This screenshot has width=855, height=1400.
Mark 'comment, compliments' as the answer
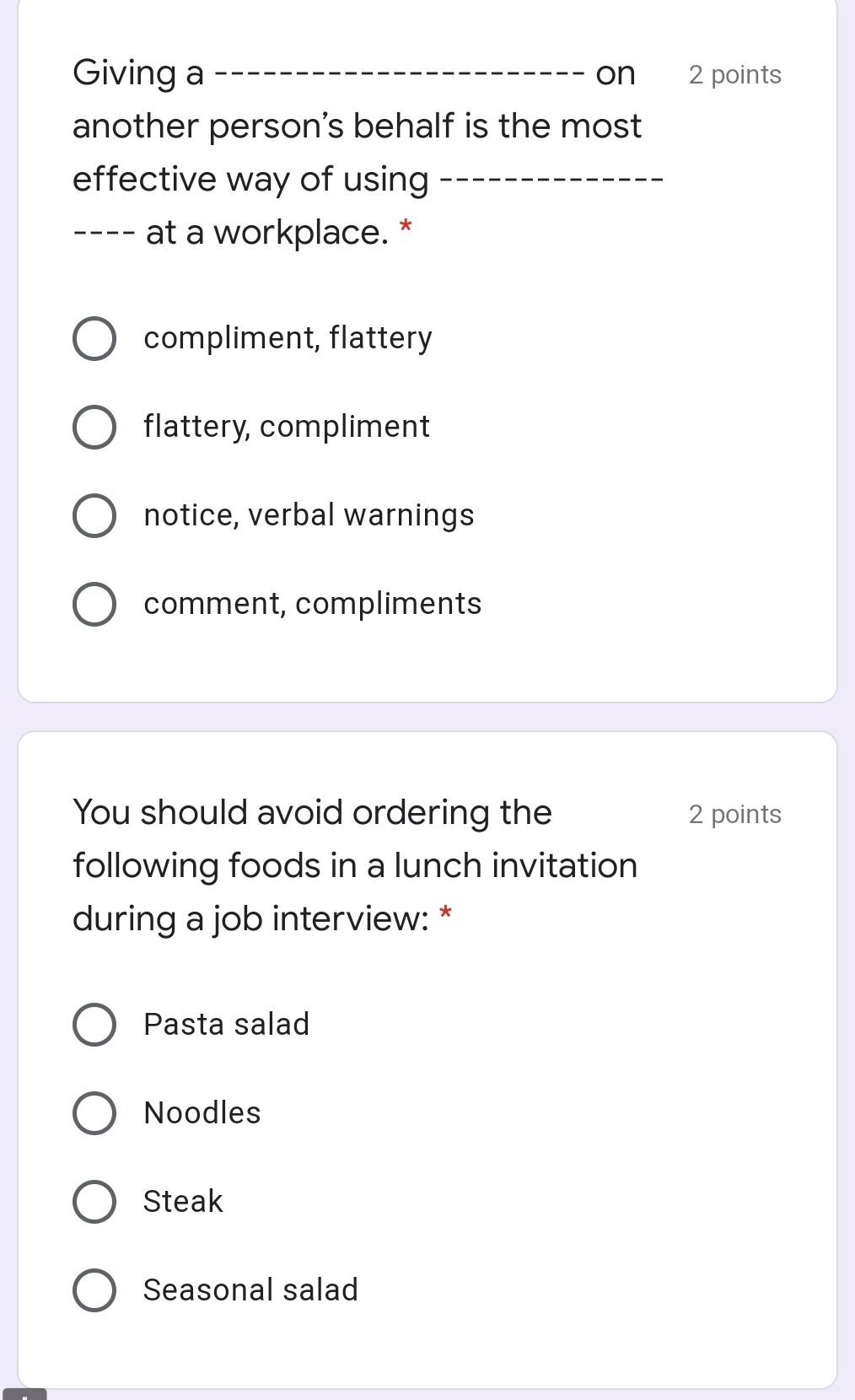pyautogui.click(x=94, y=605)
